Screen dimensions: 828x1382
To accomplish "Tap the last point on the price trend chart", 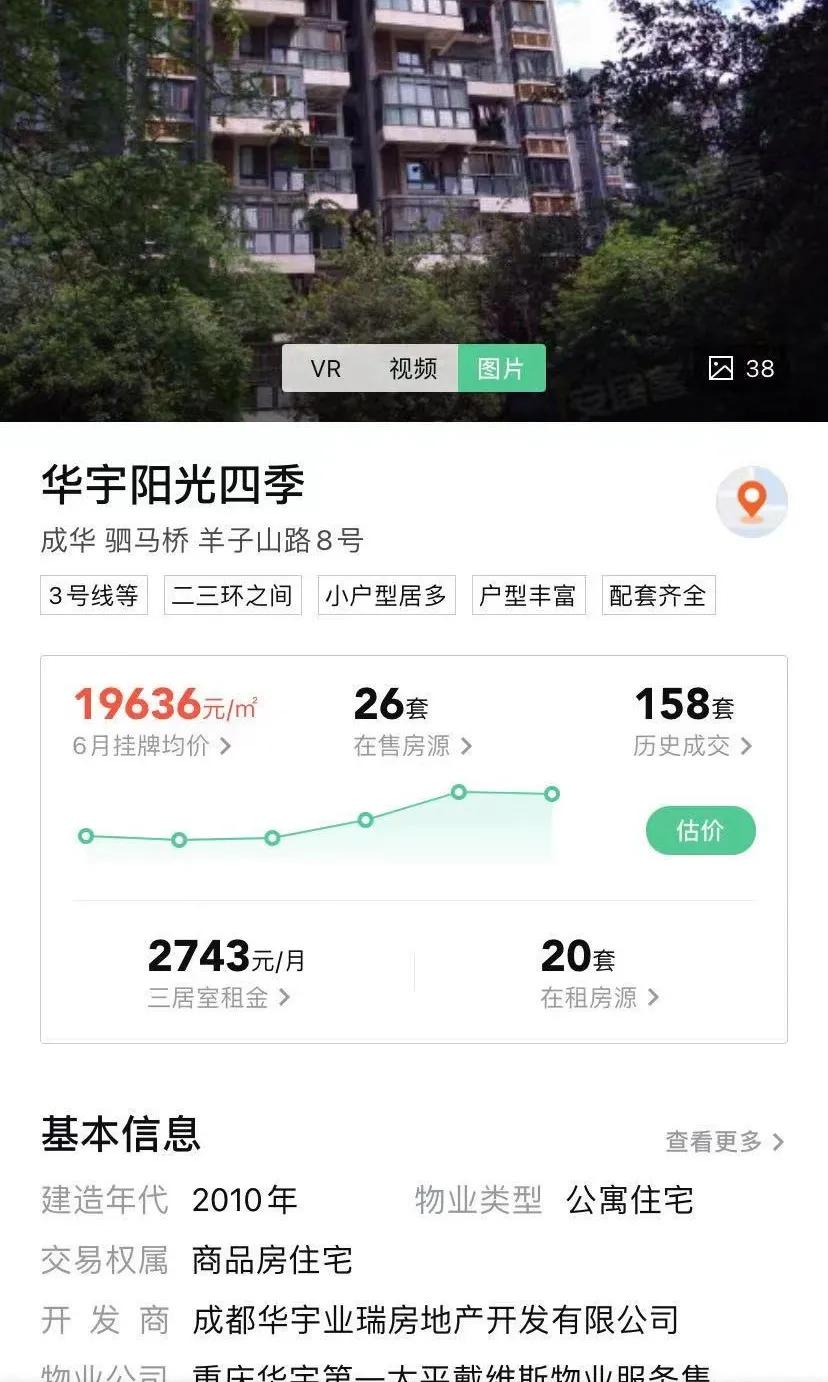I will 551,794.
